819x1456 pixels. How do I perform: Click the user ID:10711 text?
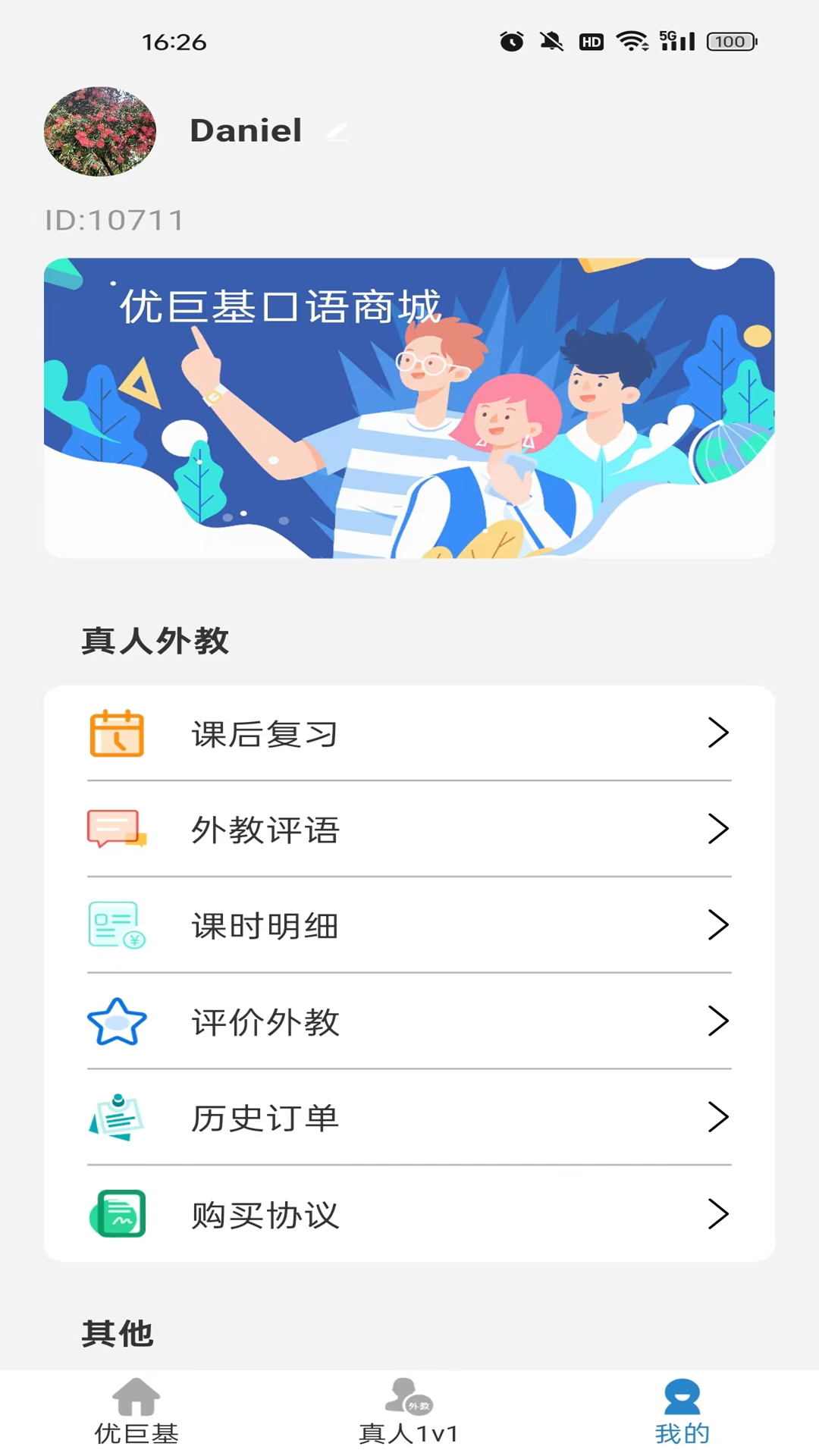[x=115, y=220]
